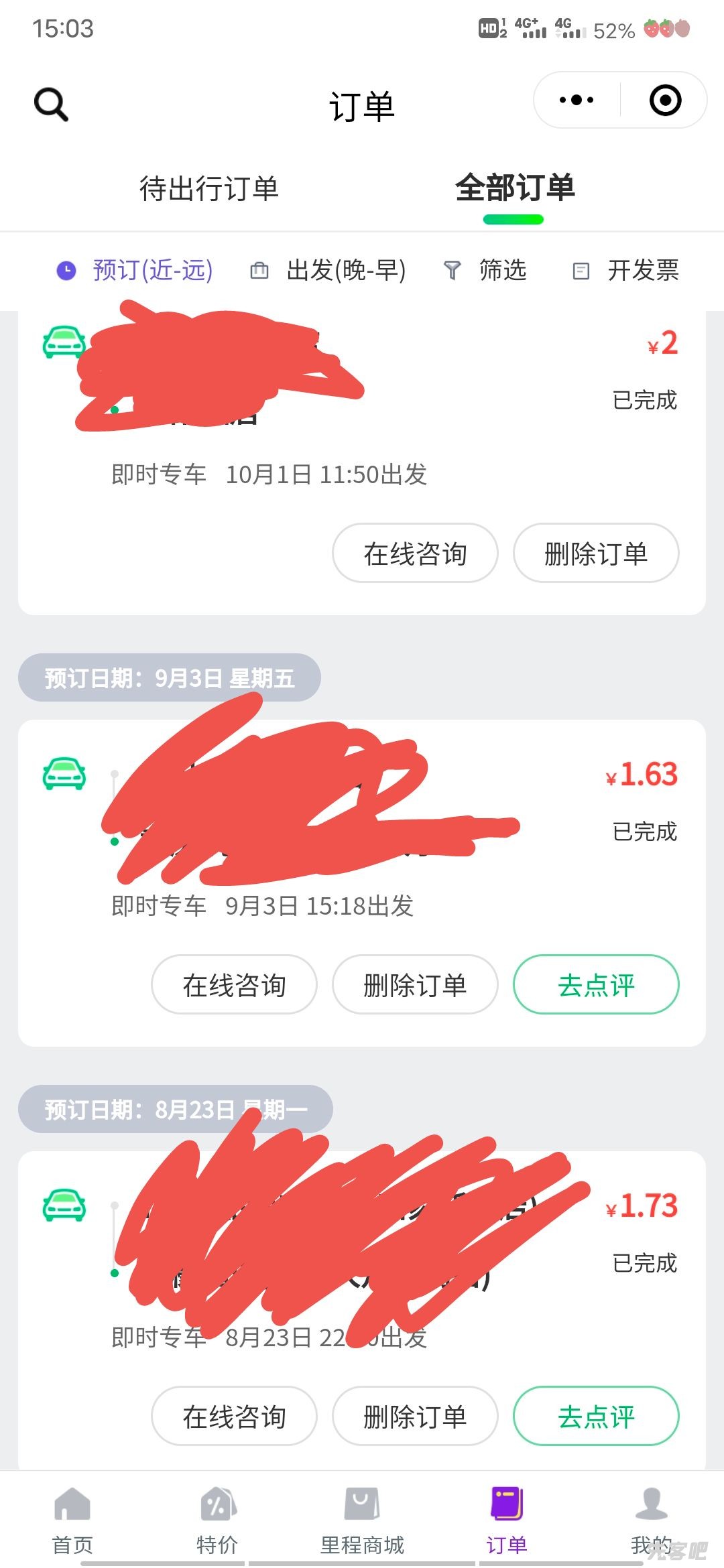
Task: Sort orders by 预订(近-远)
Action: [135, 271]
